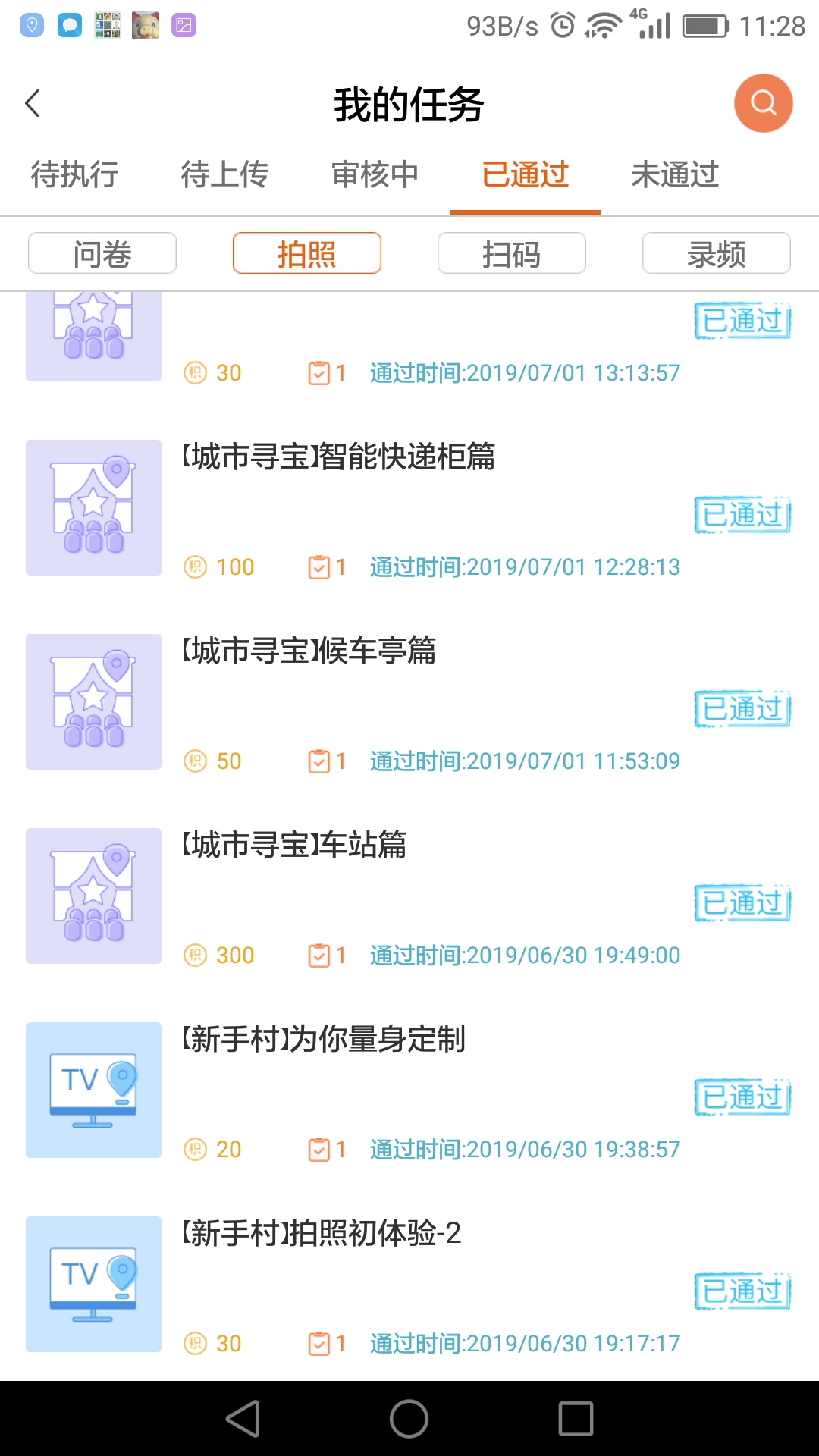Go back from 我的任务 page

point(33,103)
